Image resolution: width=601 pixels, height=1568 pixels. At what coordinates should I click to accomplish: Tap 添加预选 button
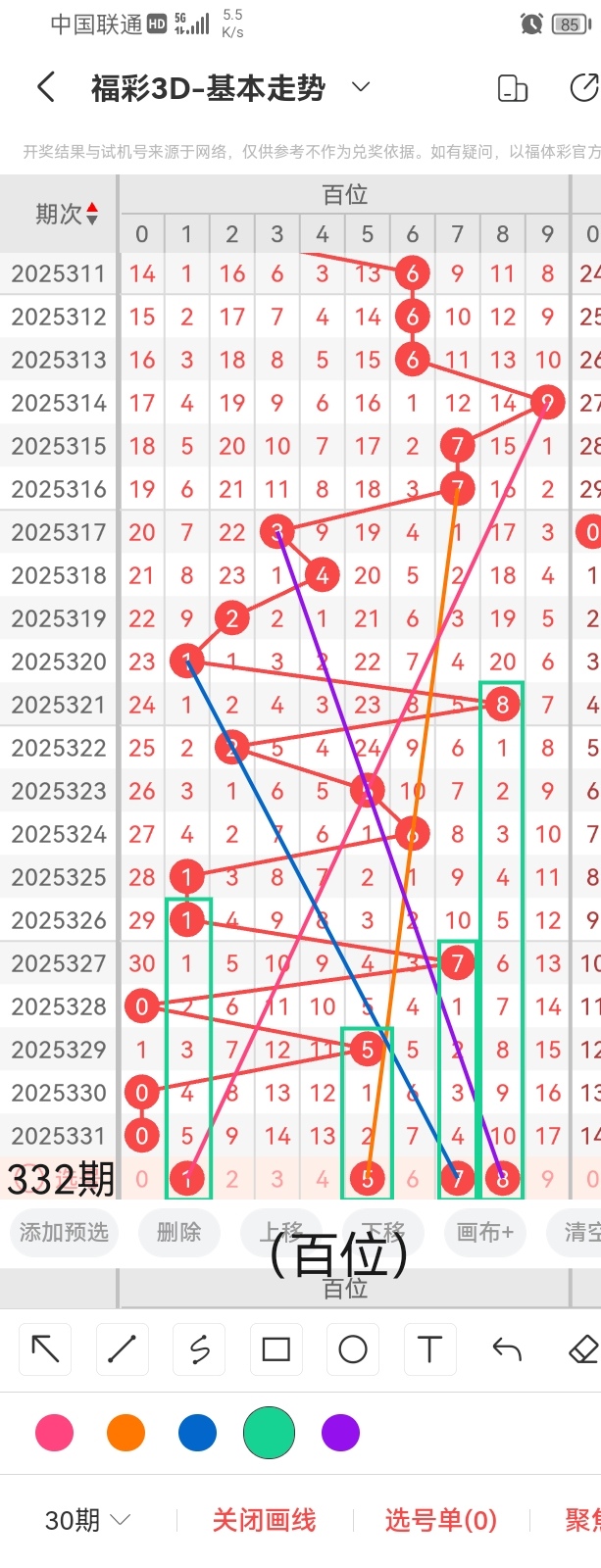tap(64, 1232)
